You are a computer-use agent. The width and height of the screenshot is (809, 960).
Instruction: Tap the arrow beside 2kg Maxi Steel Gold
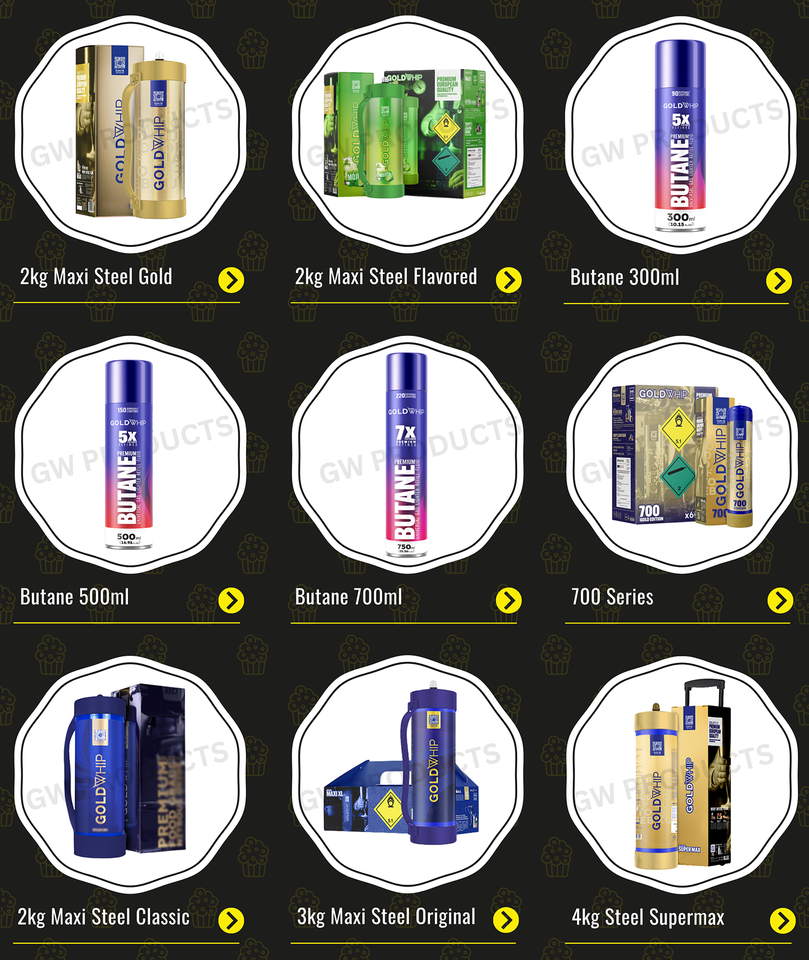tap(231, 280)
